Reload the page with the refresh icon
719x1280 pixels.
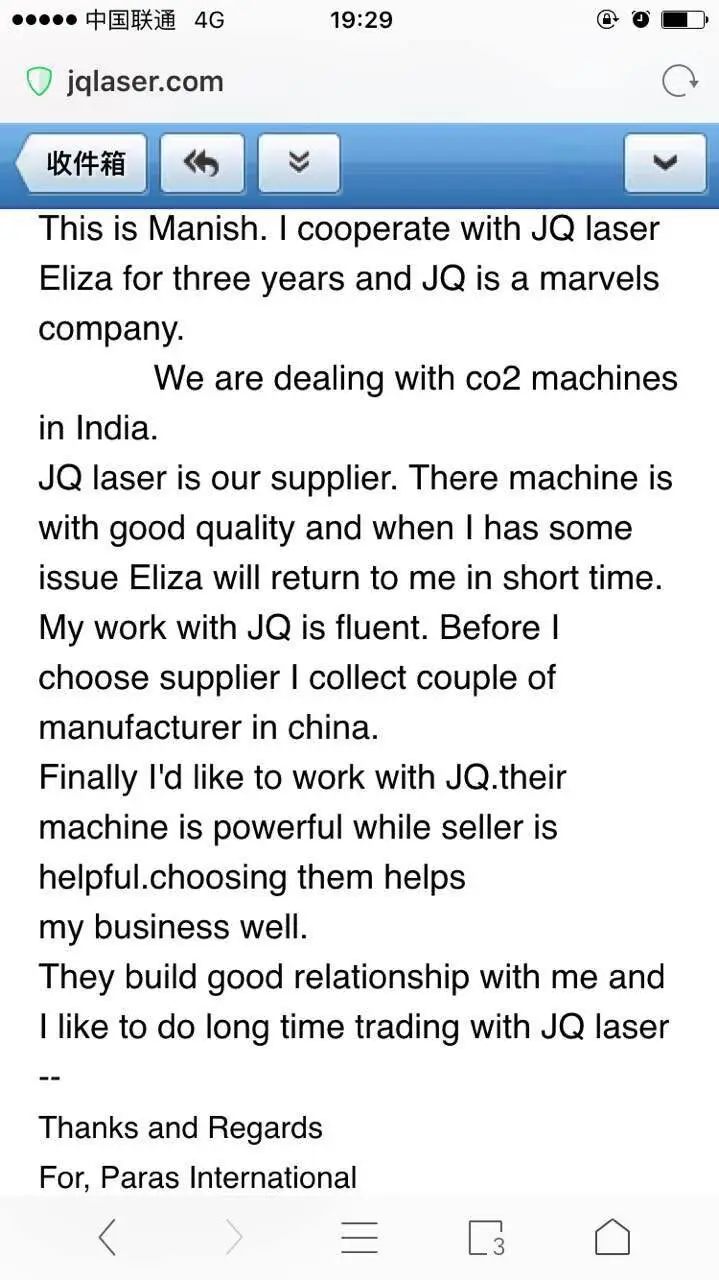pos(680,81)
